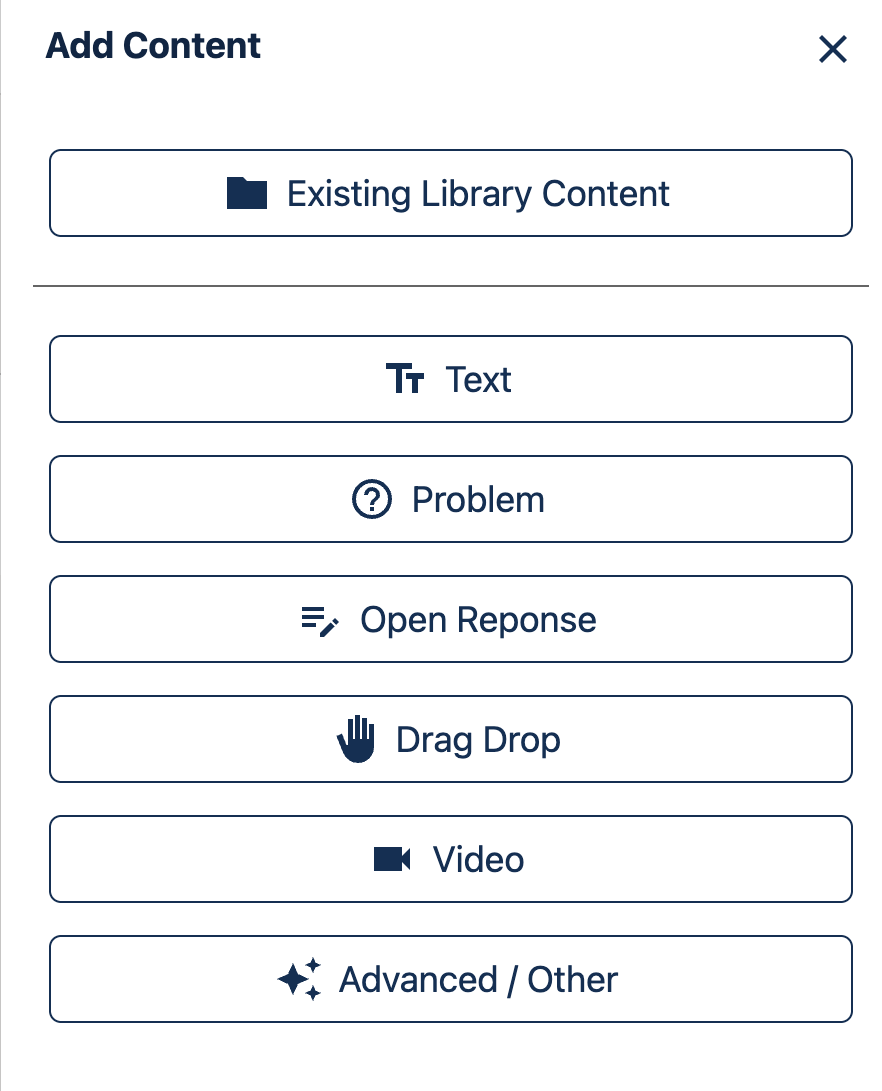Screen dimensions: 882x1091
Task: Open the Advanced / Other options
Action: click(450, 978)
